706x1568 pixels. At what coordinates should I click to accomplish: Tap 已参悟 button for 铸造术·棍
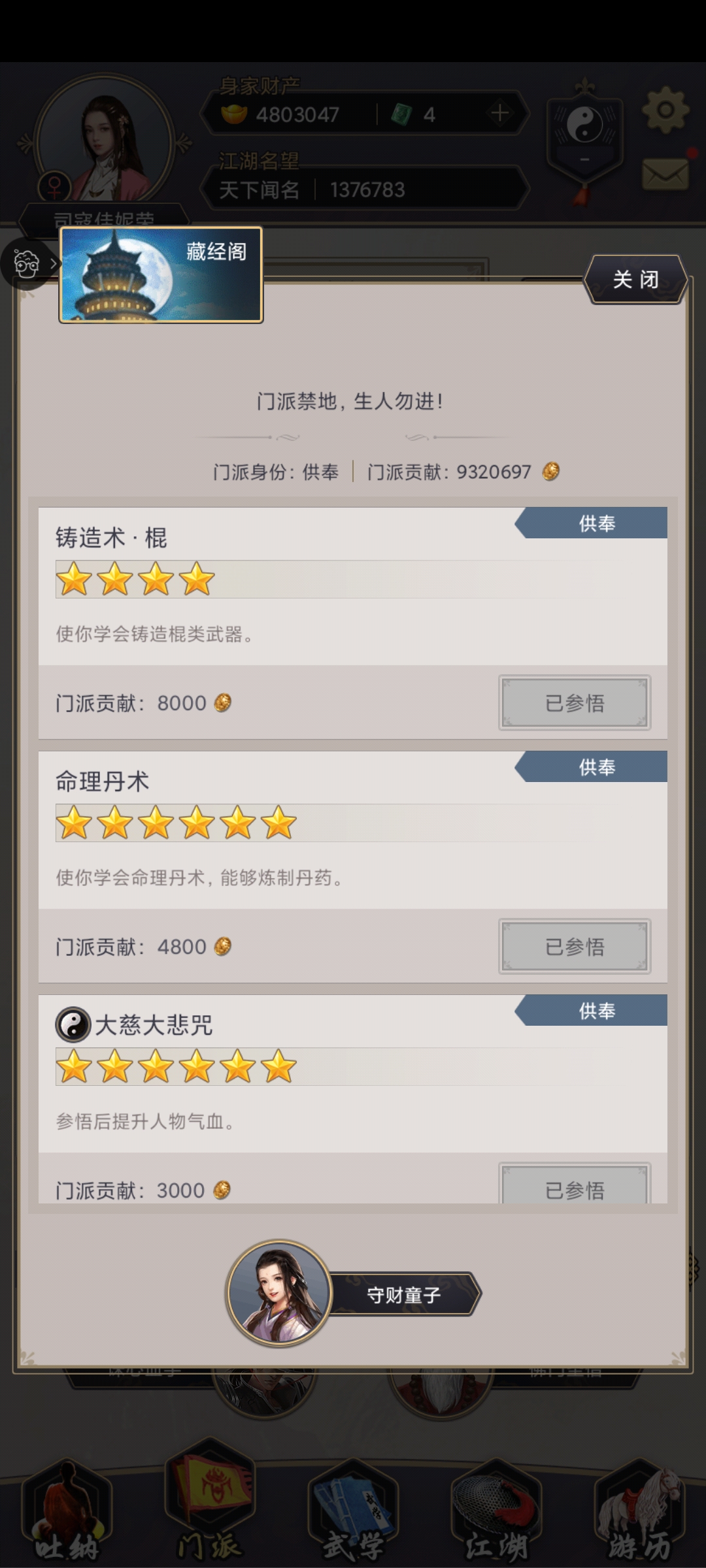tap(575, 703)
